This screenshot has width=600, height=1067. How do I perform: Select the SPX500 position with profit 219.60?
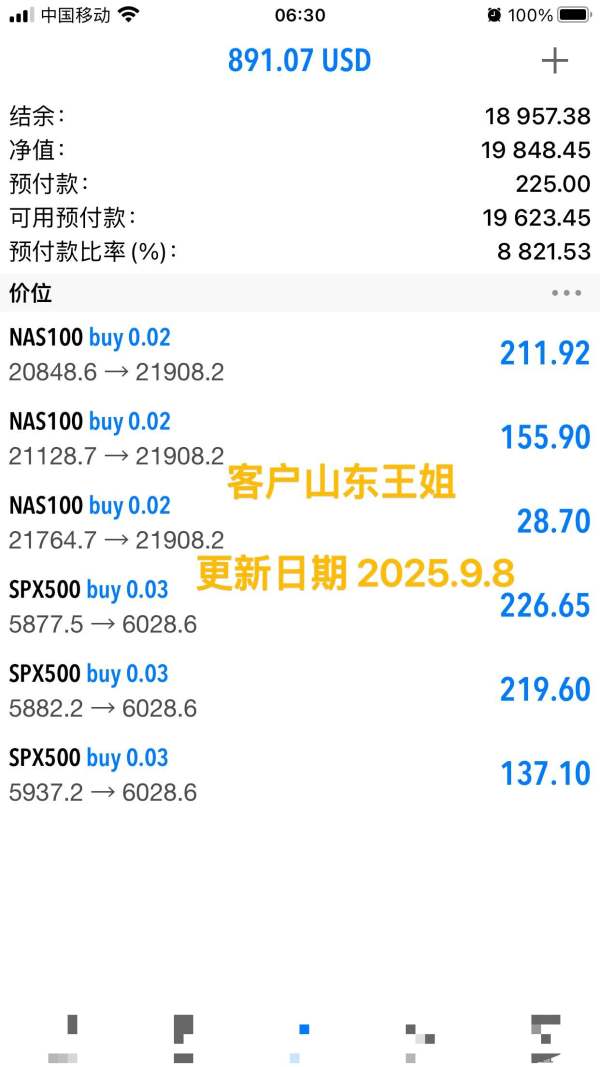click(x=300, y=690)
